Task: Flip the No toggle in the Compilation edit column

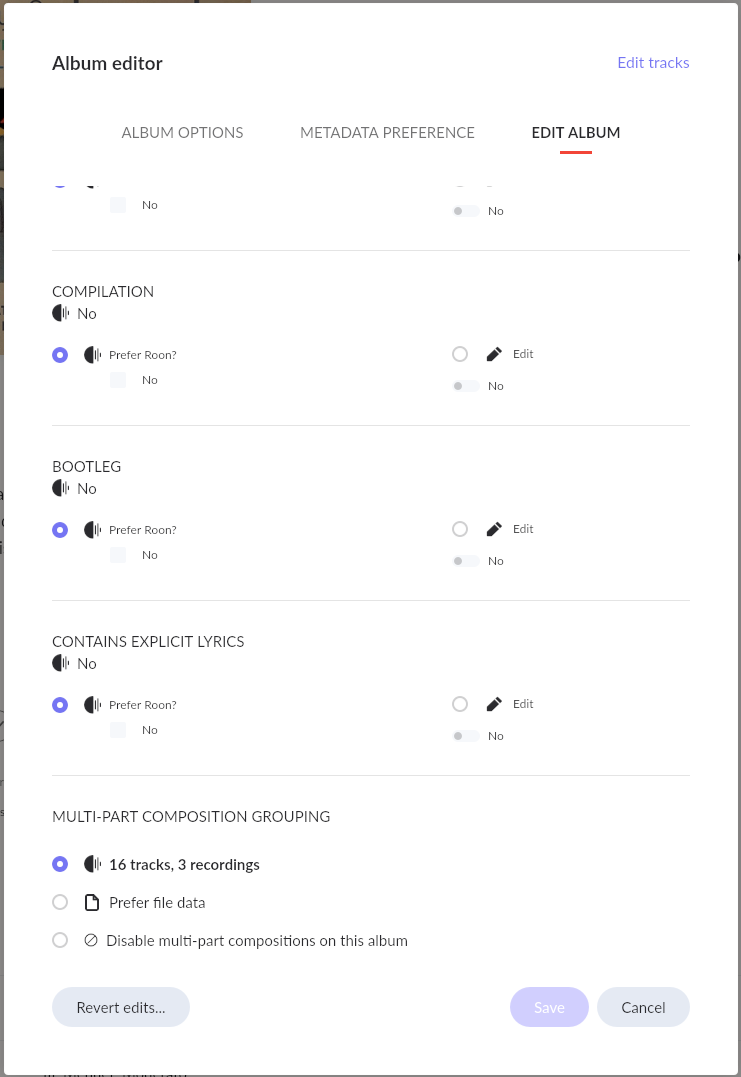Action: coord(464,385)
